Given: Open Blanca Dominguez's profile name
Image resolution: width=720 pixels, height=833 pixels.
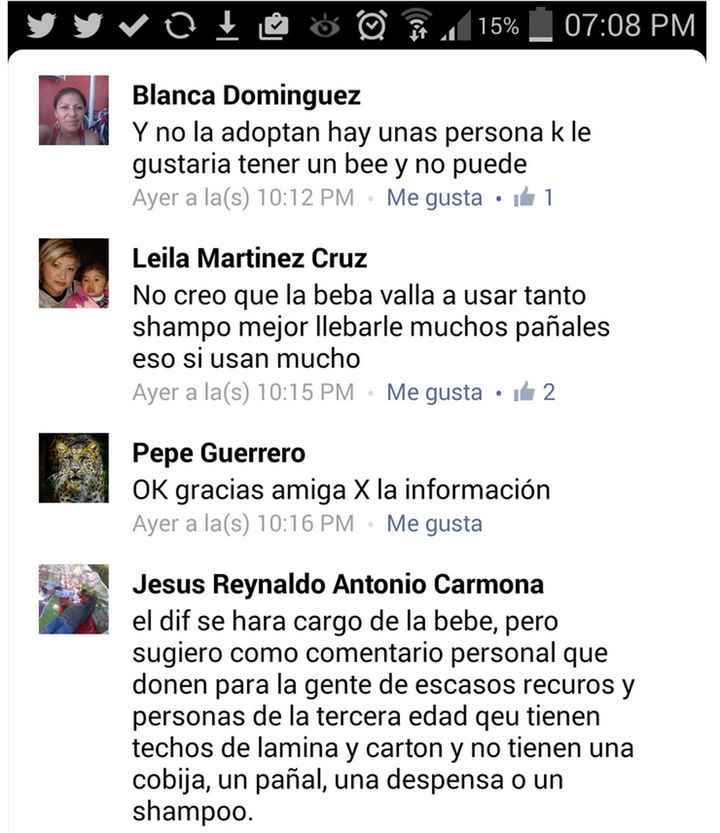Looking at the screenshot, I should tap(246, 96).
